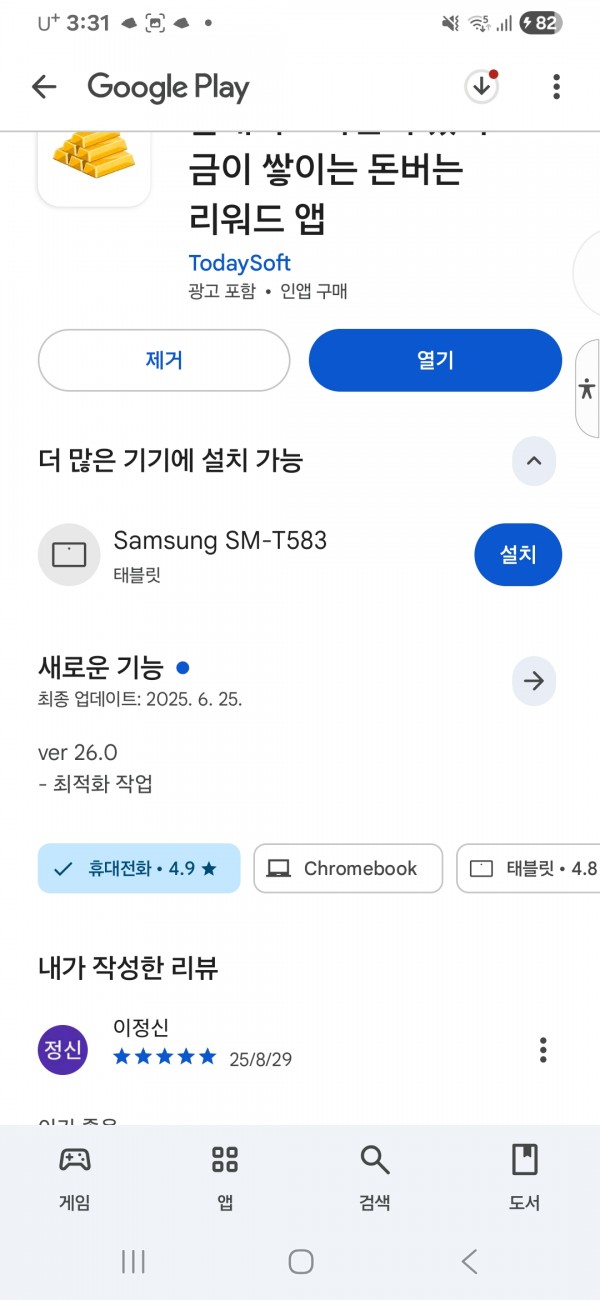Screen dimensions: 600x1300
Task: Open the TodaySoft developer page
Action: pos(239,263)
